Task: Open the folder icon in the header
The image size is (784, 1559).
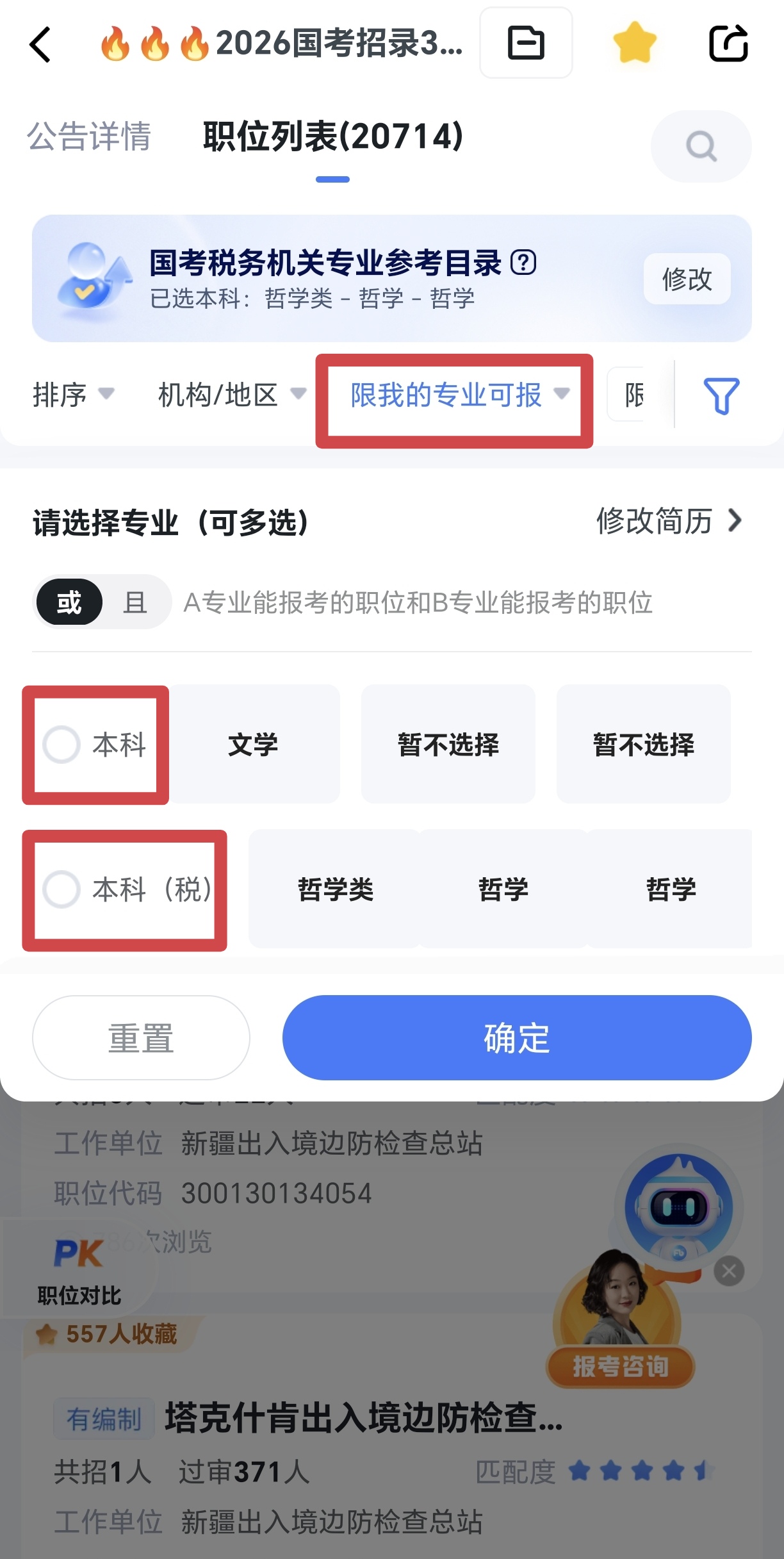Action: tap(526, 43)
